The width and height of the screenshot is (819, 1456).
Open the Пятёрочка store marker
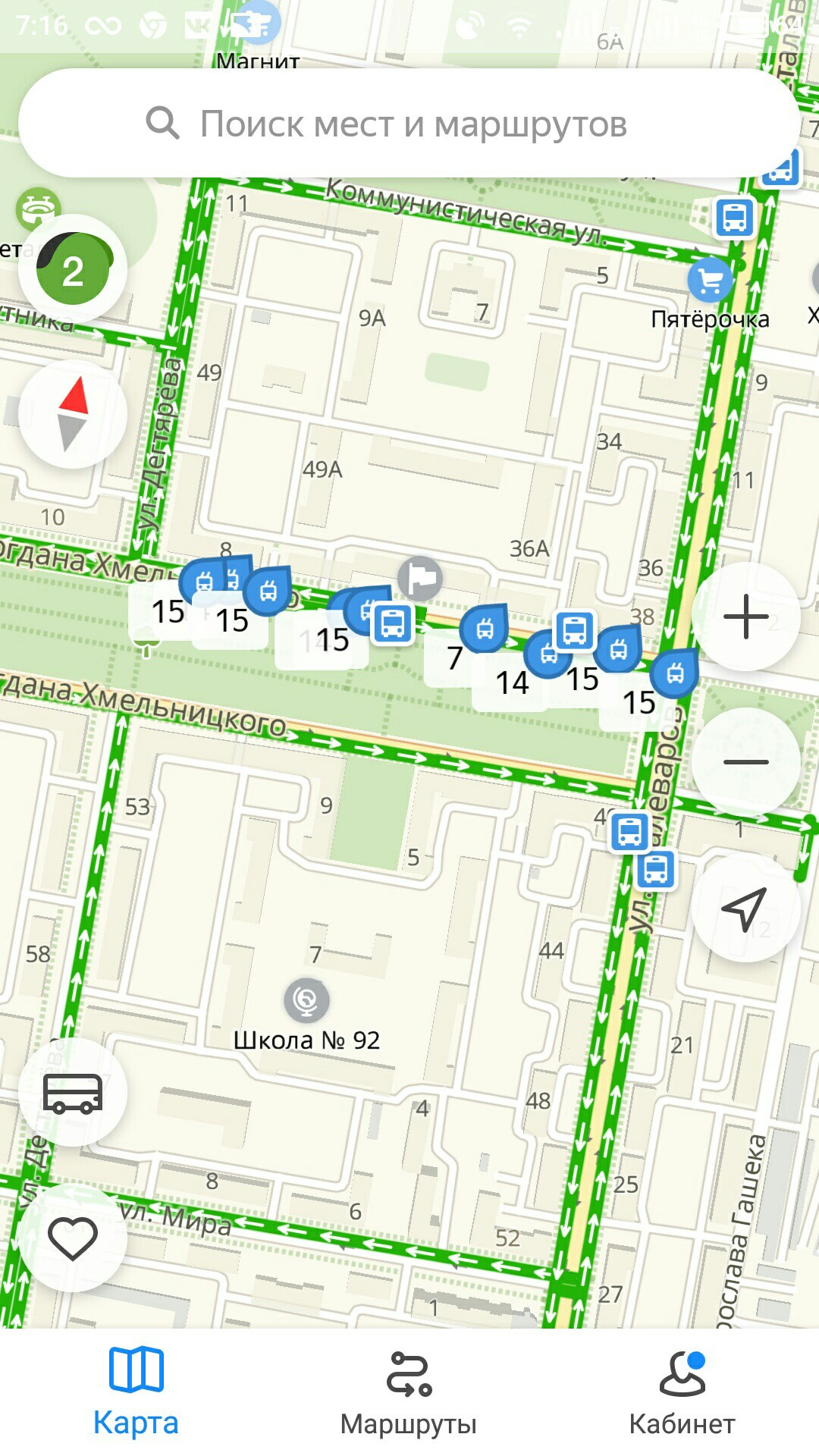click(711, 280)
